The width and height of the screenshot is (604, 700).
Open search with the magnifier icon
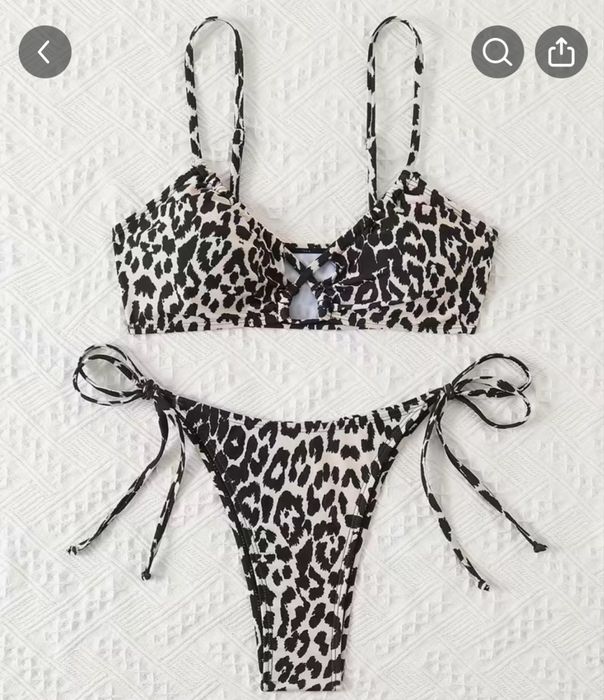click(x=497, y=51)
